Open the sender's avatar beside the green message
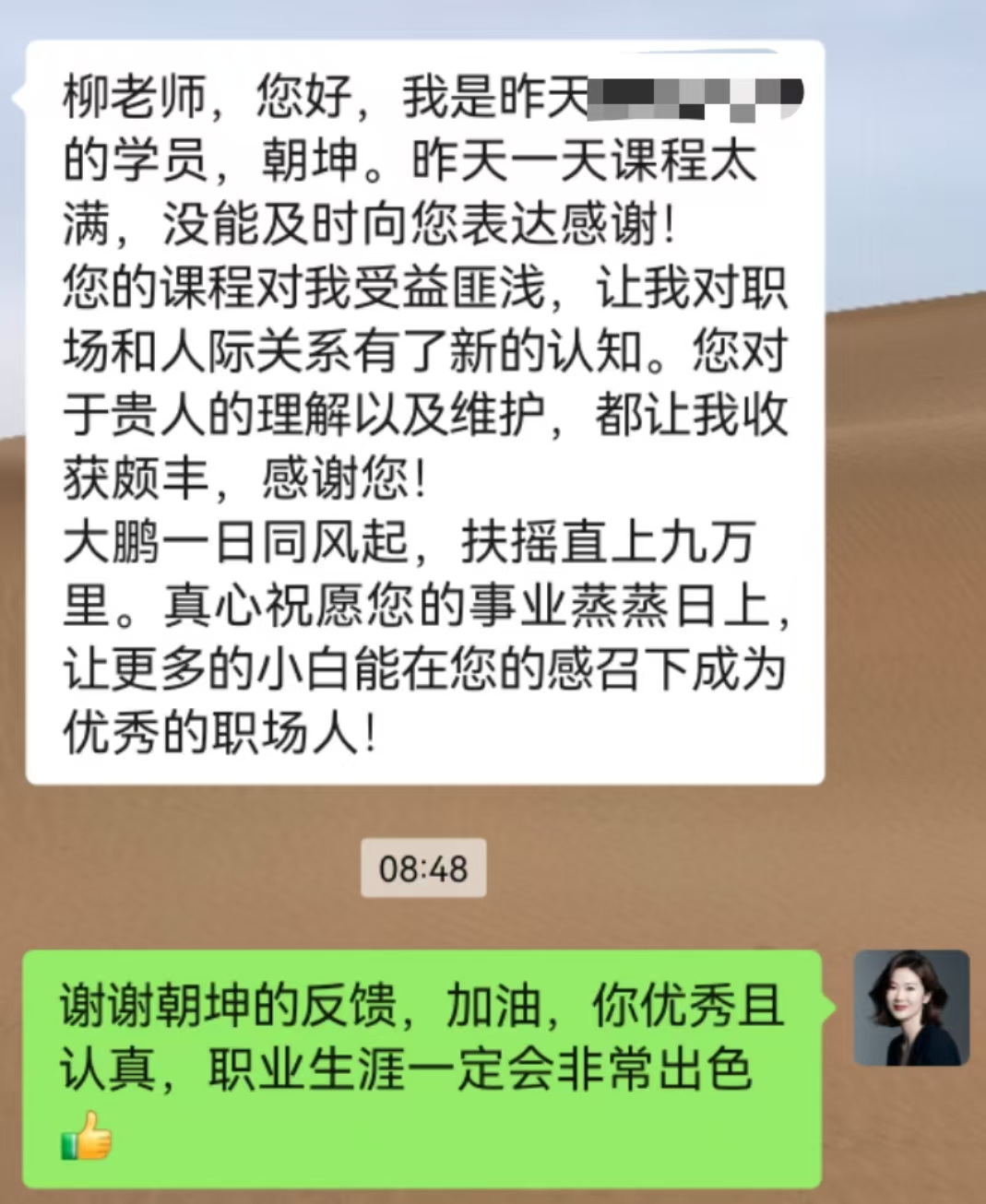The image size is (986, 1204). point(910,1008)
